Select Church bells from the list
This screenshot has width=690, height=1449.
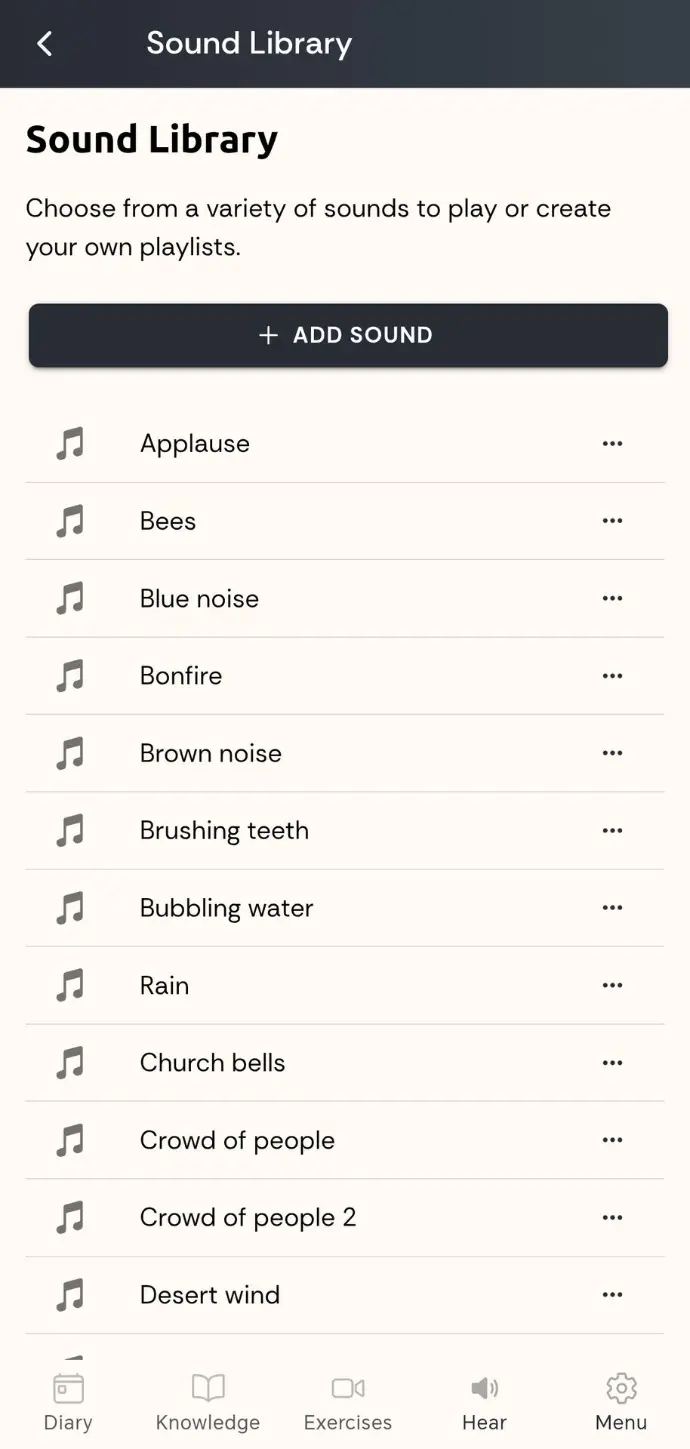click(345, 1063)
